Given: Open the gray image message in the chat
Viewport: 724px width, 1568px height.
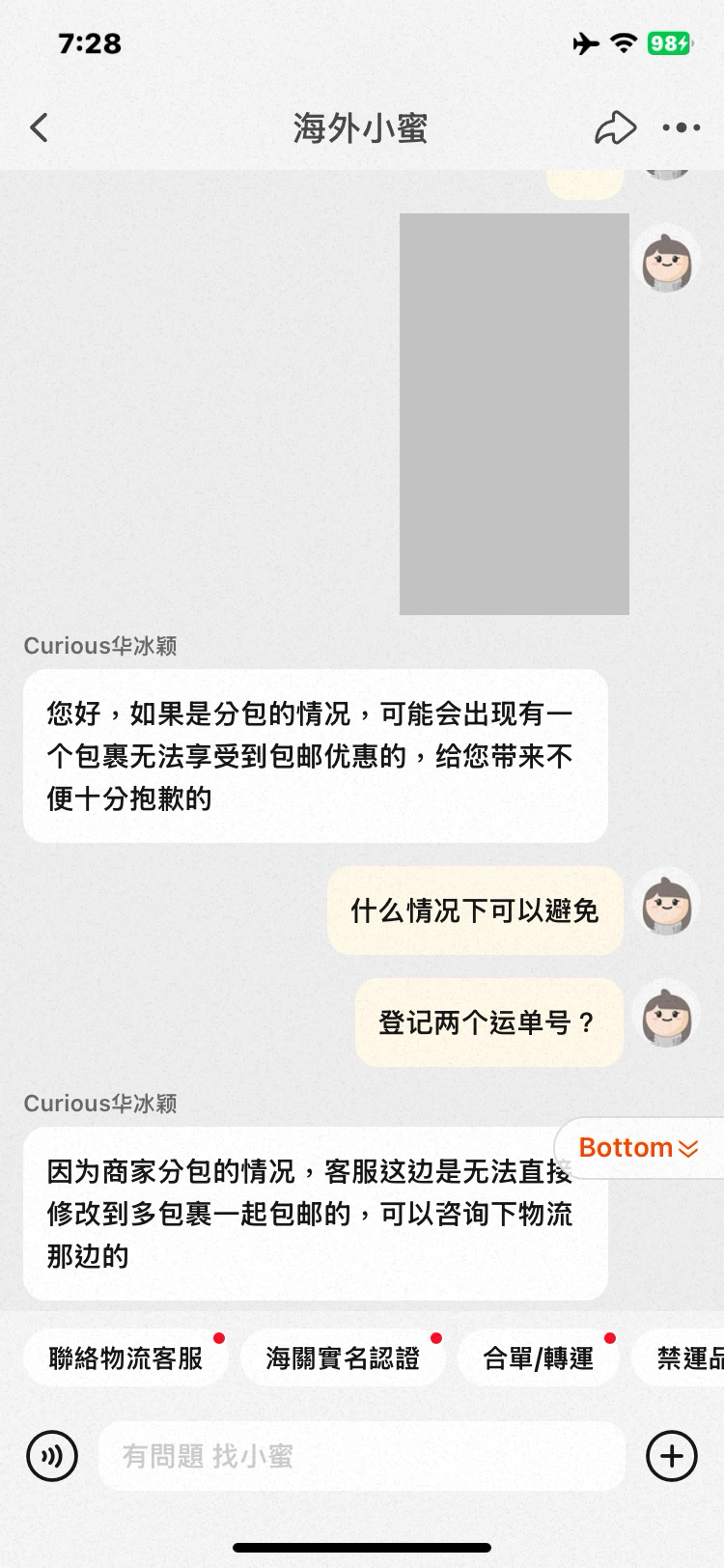Looking at the screenshot, I should (515, 414).
